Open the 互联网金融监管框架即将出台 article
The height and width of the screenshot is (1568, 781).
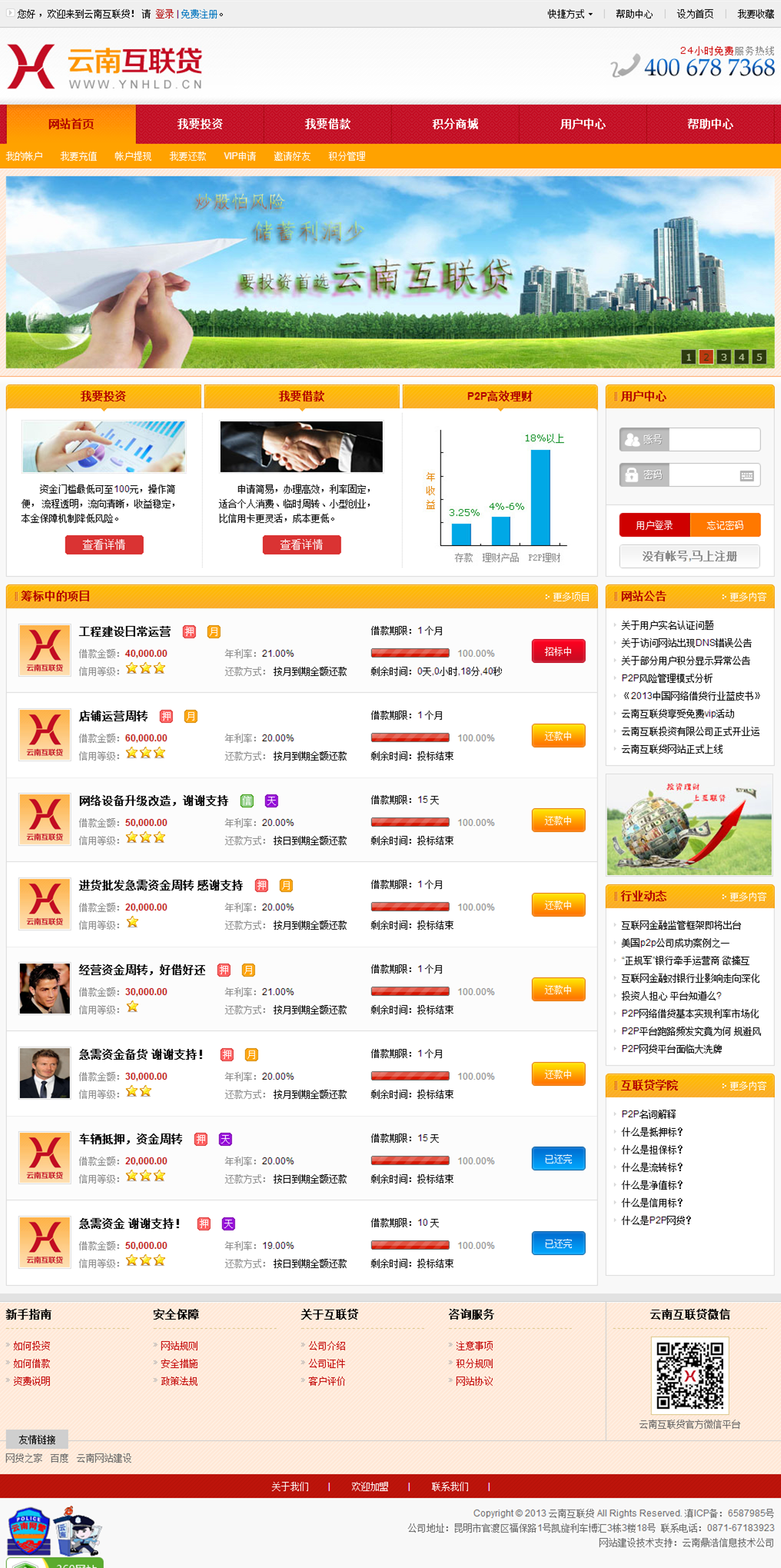click(681, 925)
